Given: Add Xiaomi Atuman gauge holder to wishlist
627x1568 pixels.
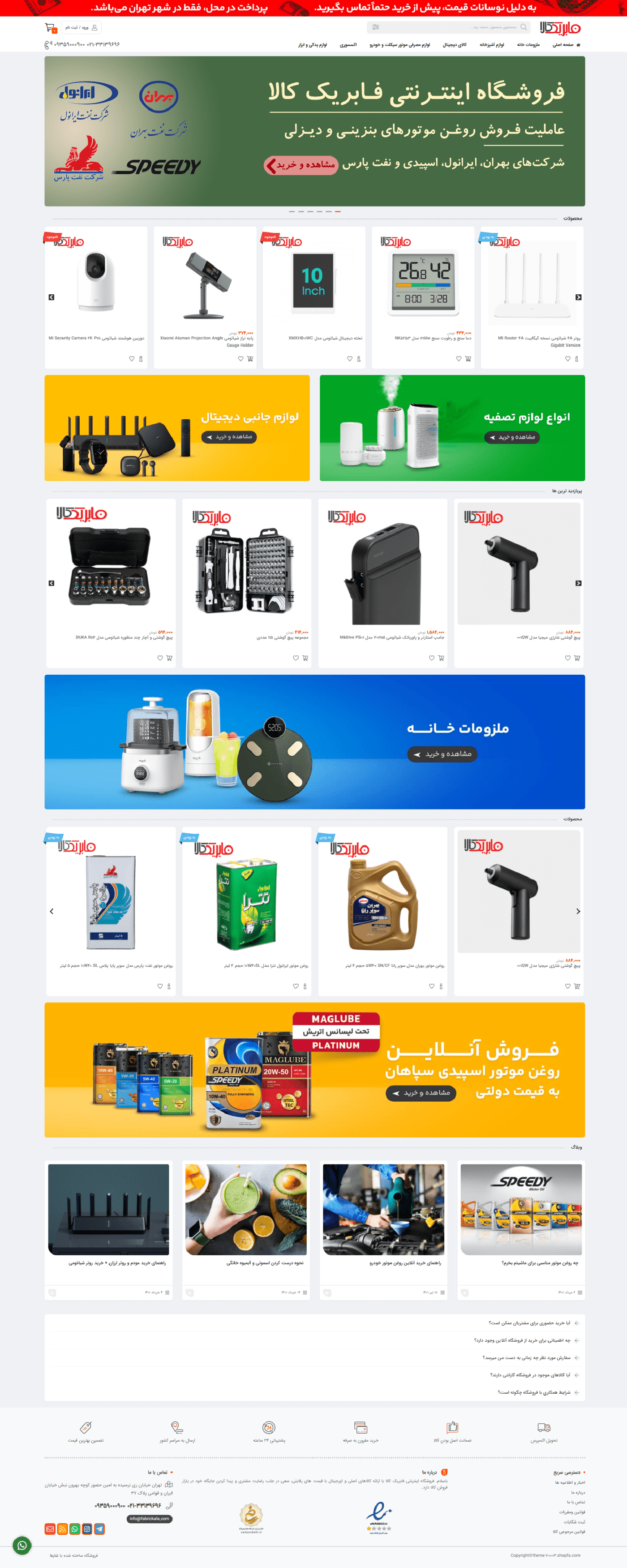Looking at the screenshot, I should point(240,359).
